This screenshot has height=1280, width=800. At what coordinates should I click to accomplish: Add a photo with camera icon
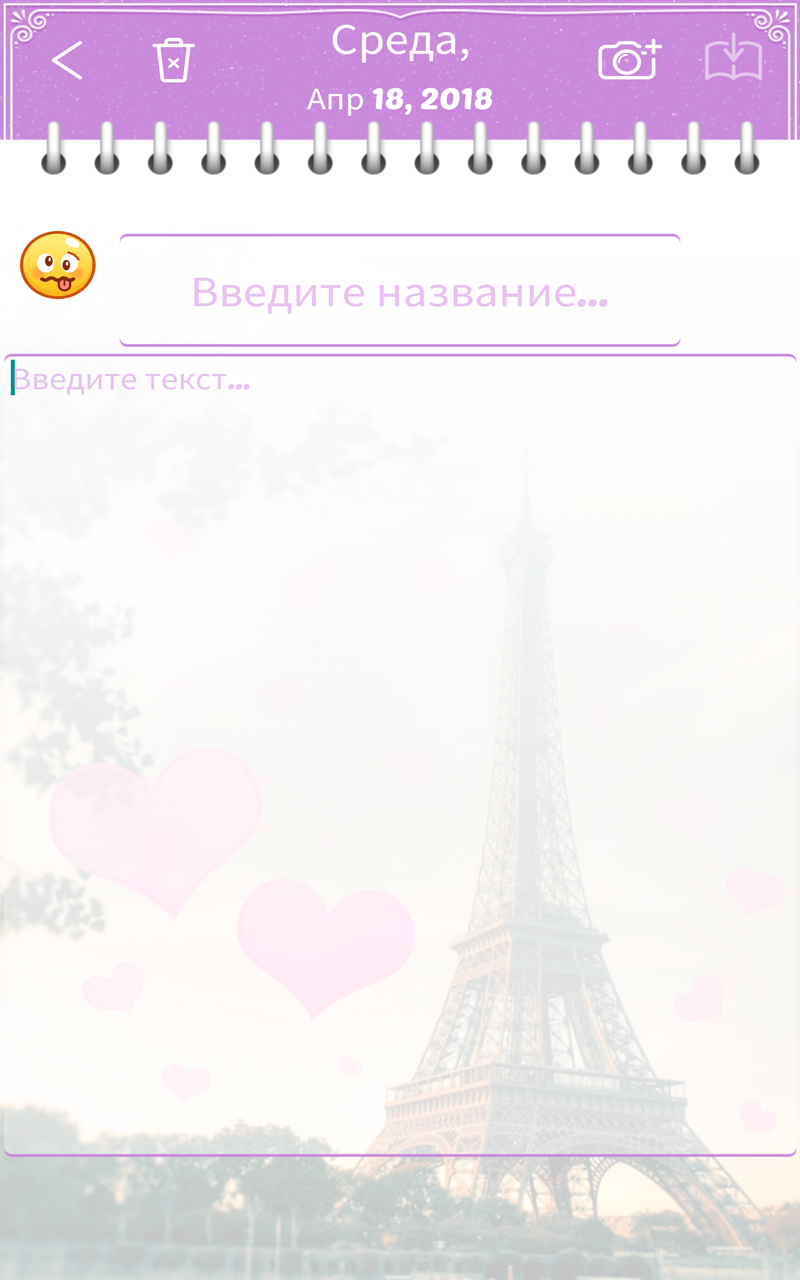pyautogui.click(x=629, y=60)
